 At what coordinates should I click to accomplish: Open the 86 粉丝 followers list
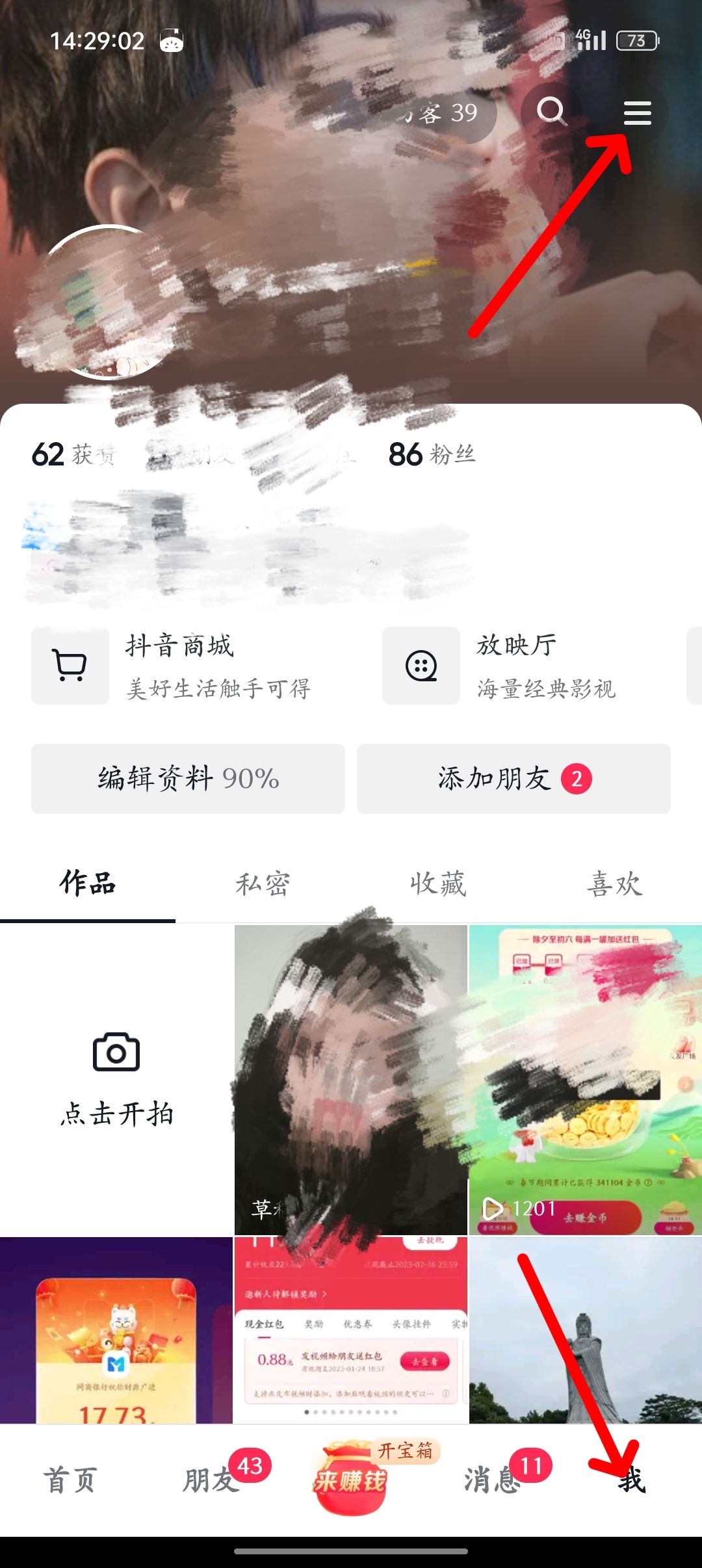432,455
